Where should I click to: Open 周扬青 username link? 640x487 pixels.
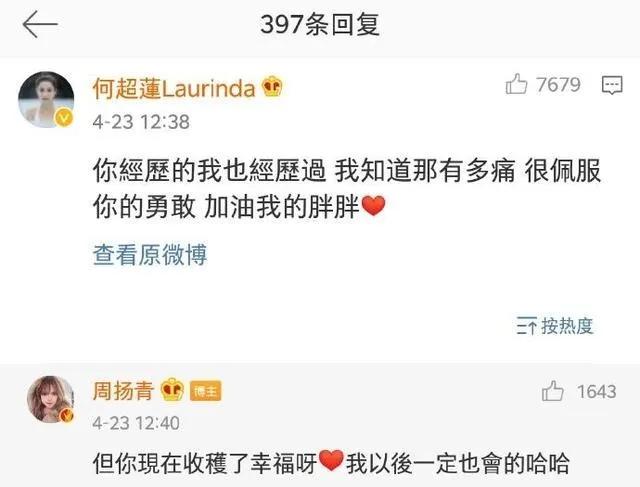pos(120,391)
